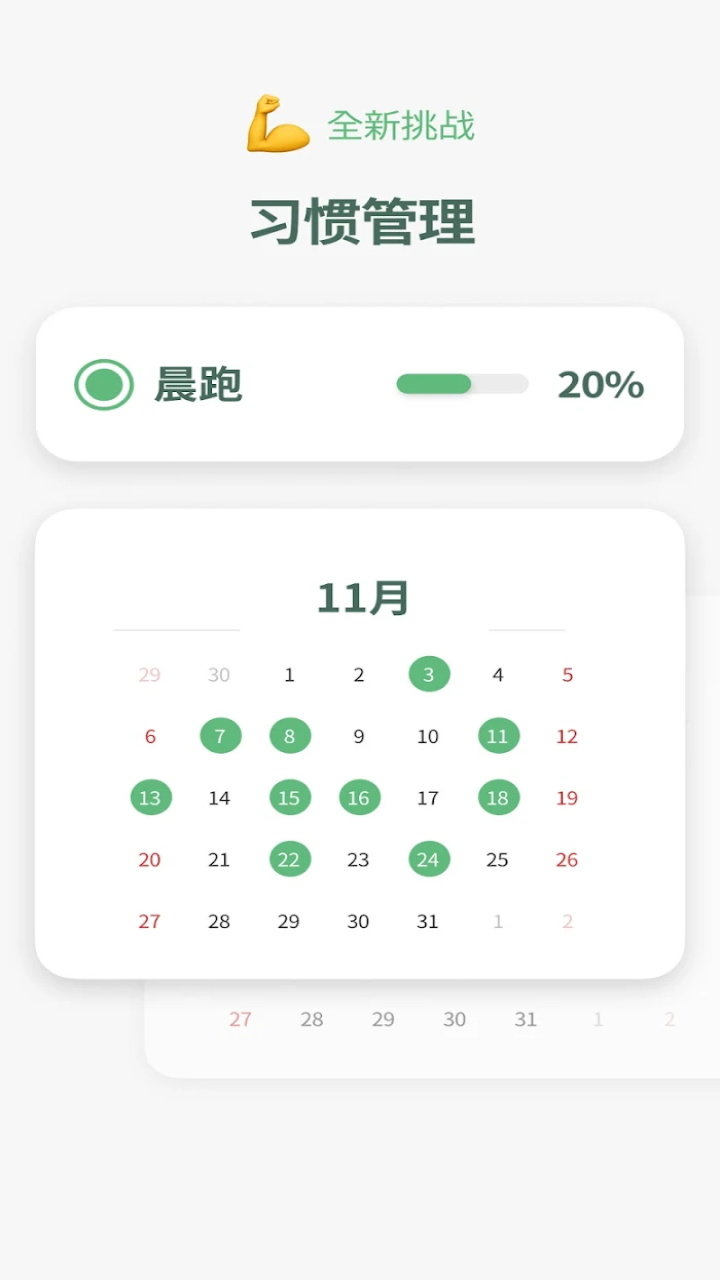720x1280 pixels.
Task: Select the completed date 22
Action: pyautogui.click(x=289, y=859)
